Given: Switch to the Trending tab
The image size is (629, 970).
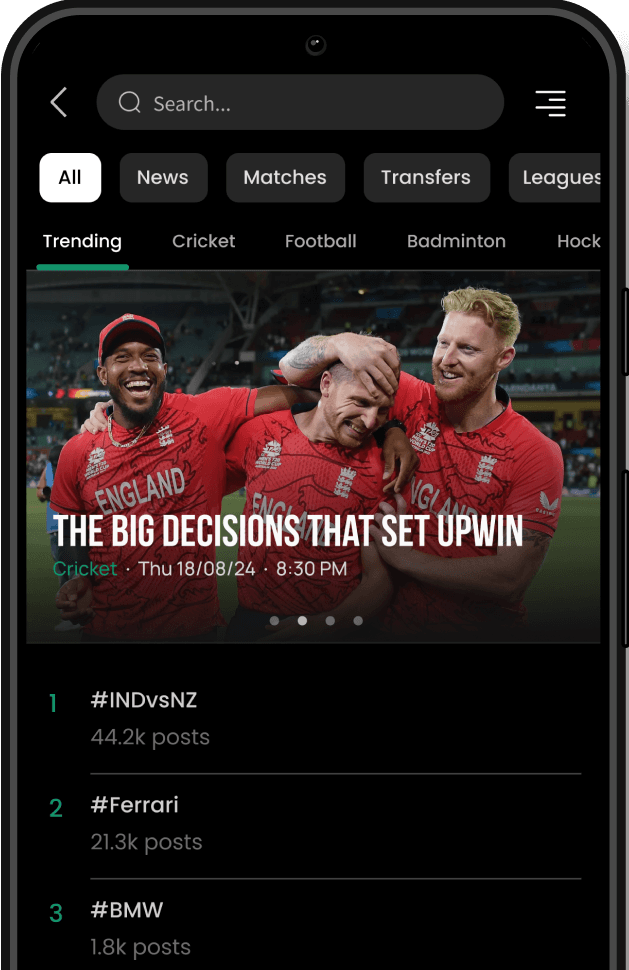Looking at the screenshot, I should coord(82,241).
